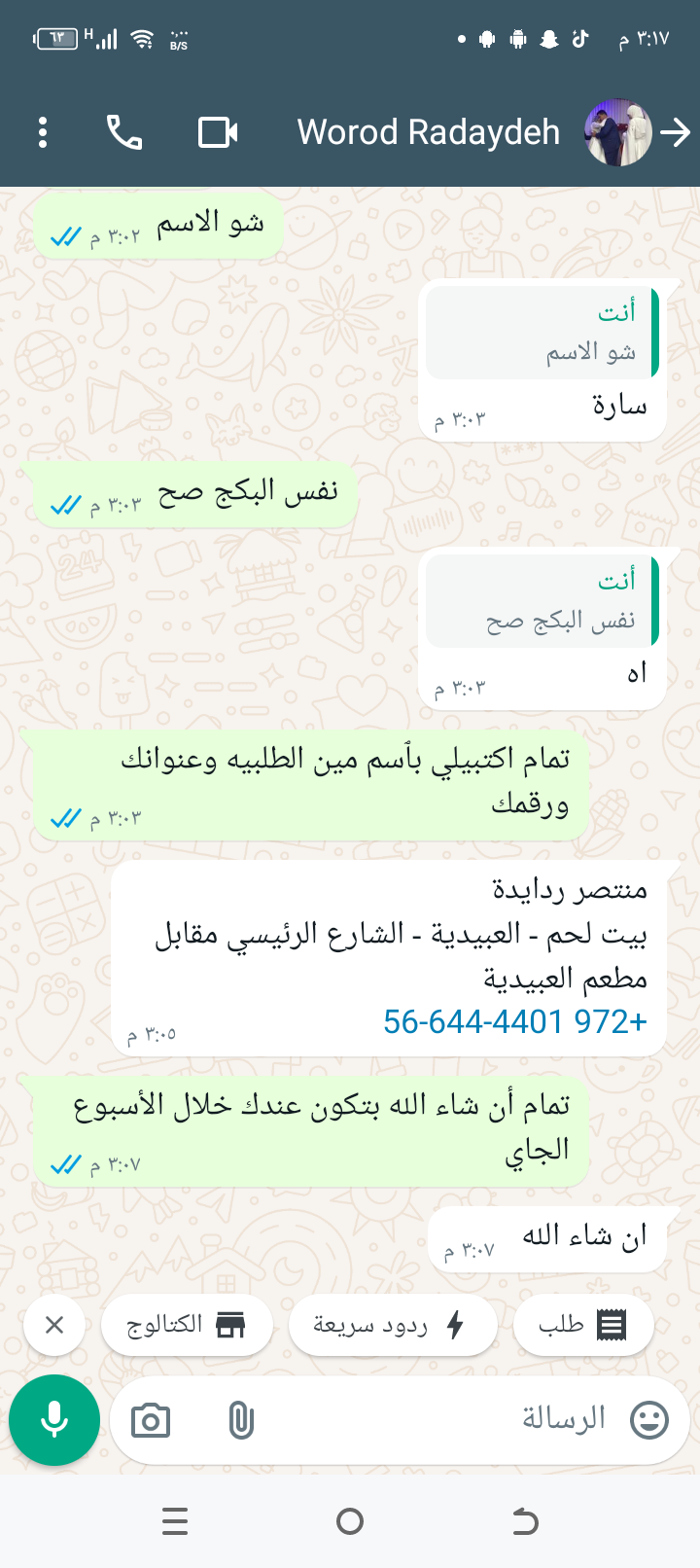Image resolution: width=700 pixels, height=1568 pixels.
Task: Tap the phone number link 56-644-4401
Action: click(x=514, y=1021)
